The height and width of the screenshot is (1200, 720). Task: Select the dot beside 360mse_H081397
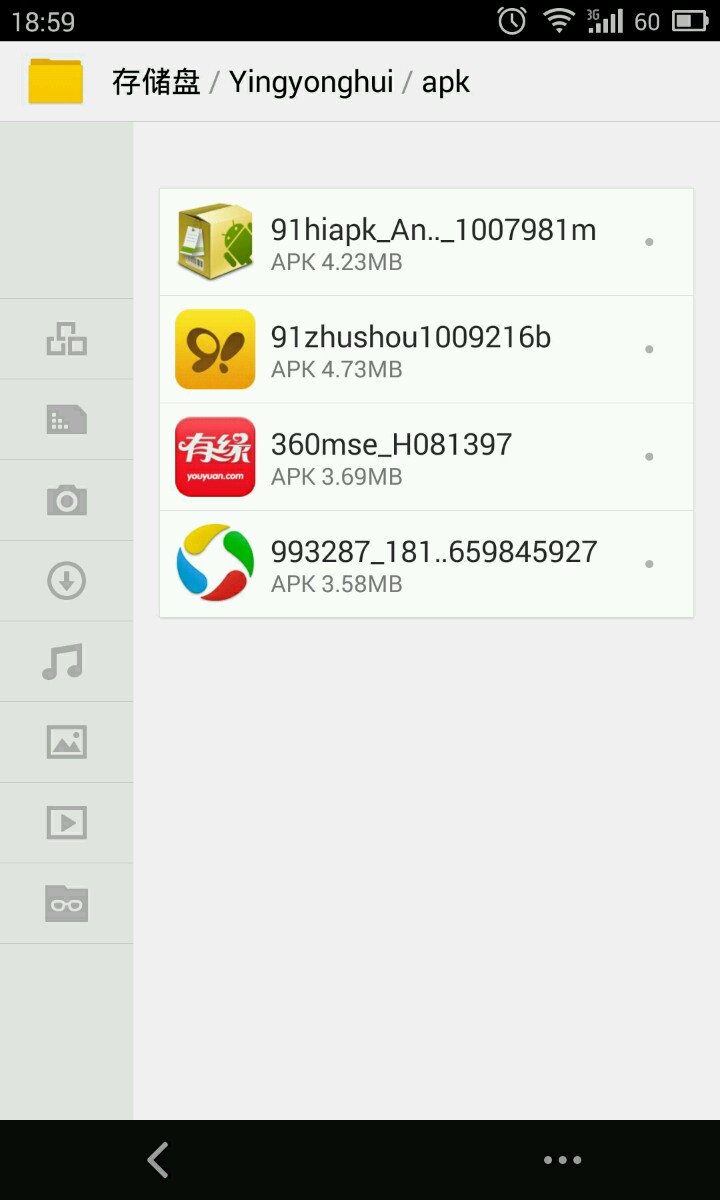pos(649,457)
